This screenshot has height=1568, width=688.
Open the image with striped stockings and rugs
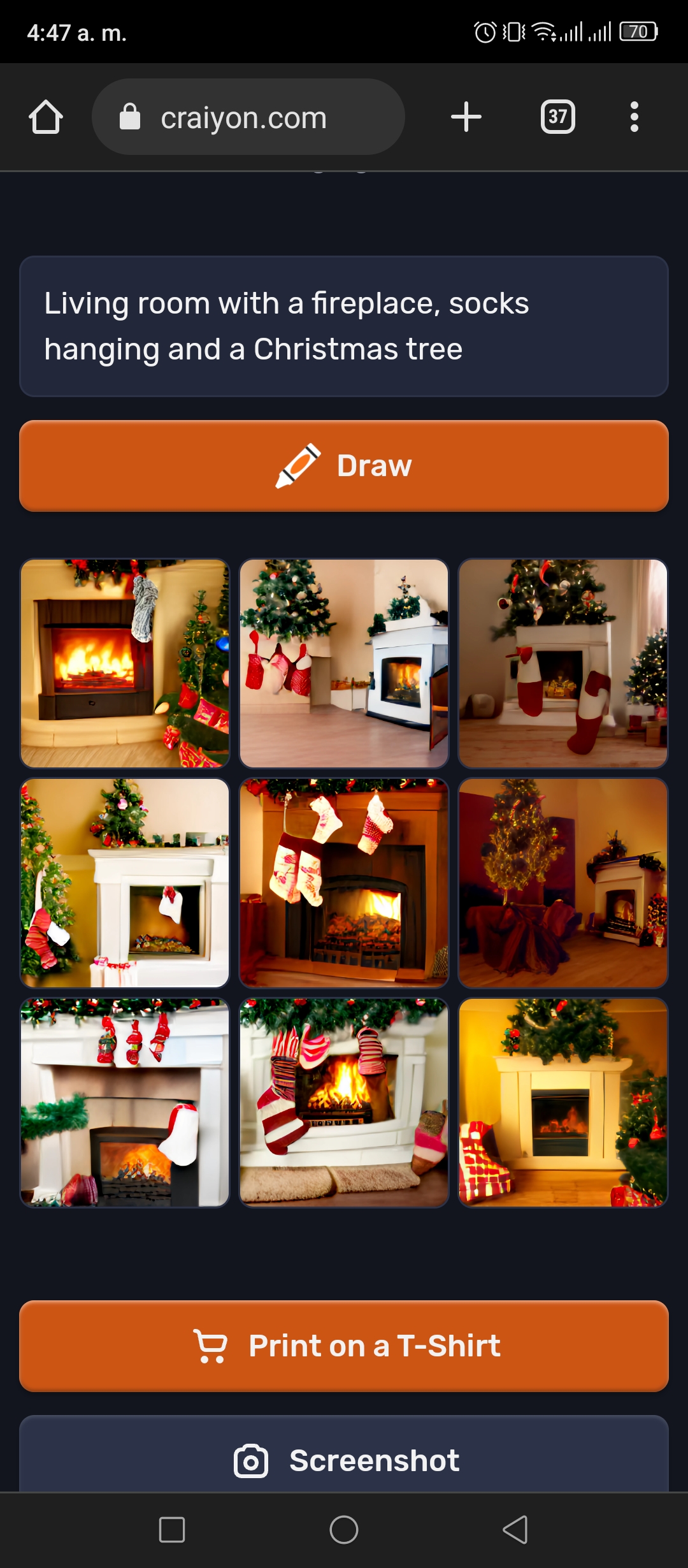click(344, 1103)
